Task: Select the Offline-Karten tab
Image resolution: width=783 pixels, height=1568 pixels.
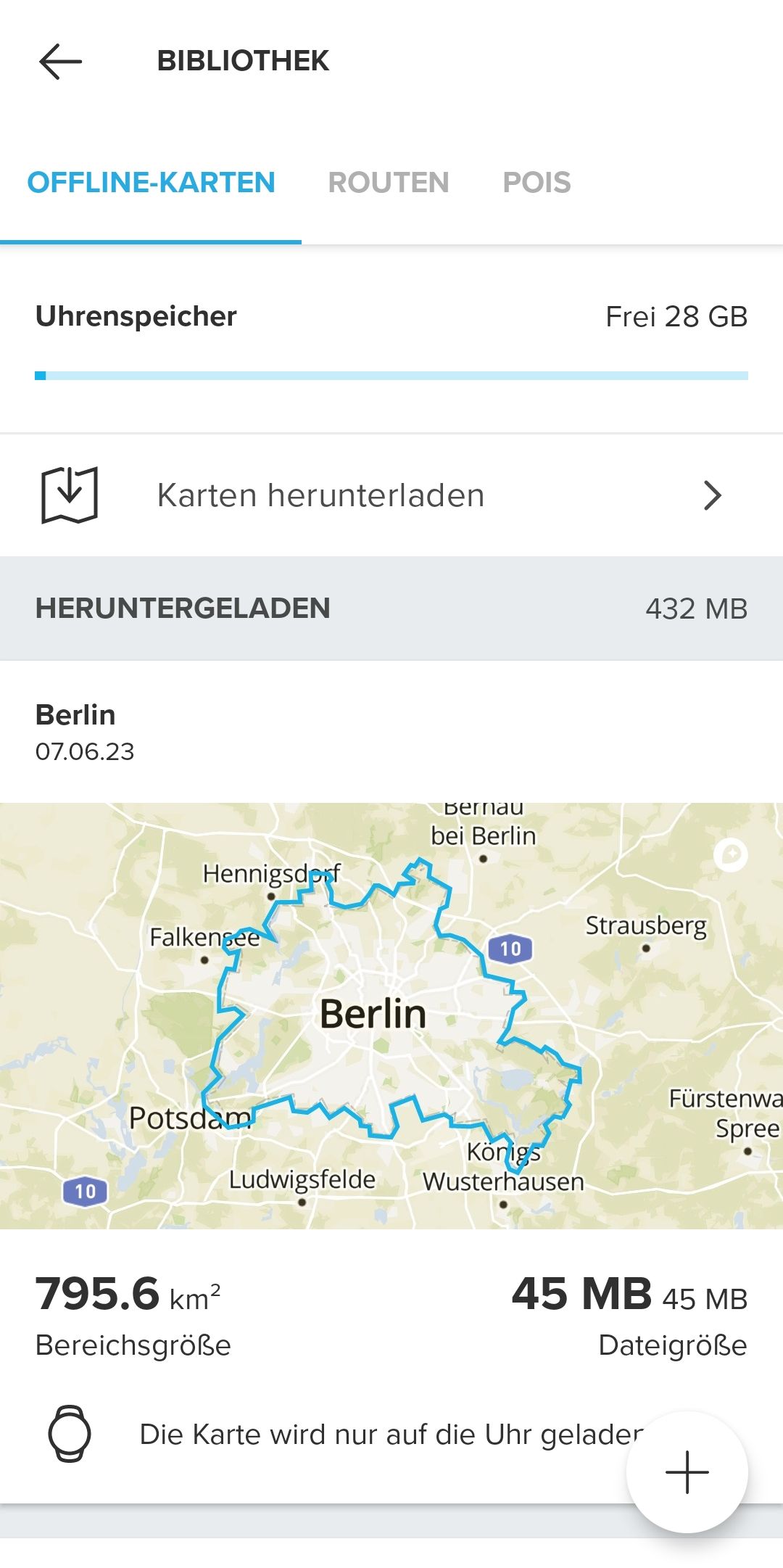Action: [x=151, y=182]
